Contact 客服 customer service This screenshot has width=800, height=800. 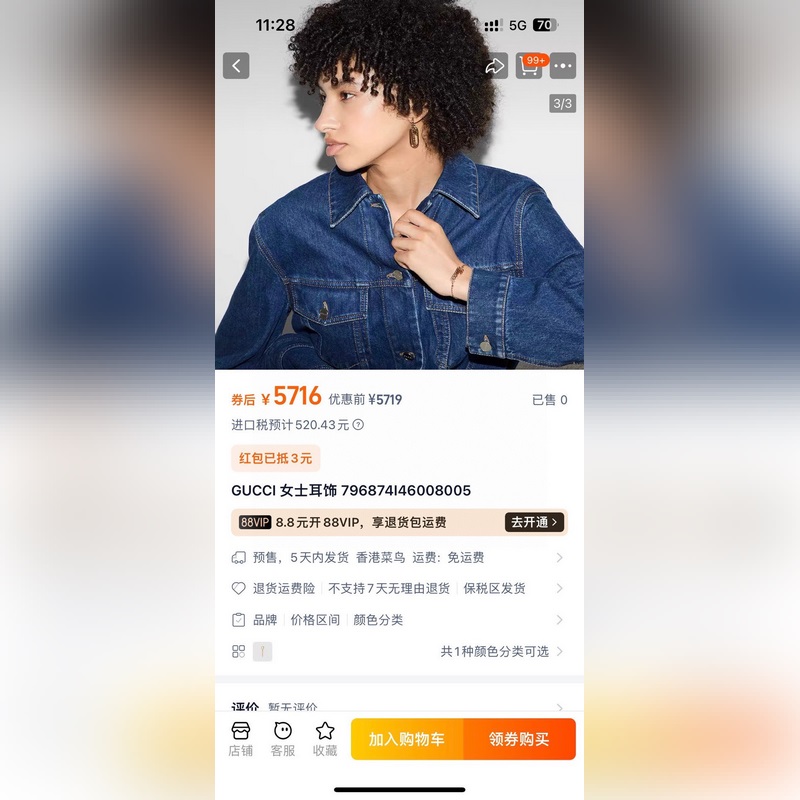point(283,739)
